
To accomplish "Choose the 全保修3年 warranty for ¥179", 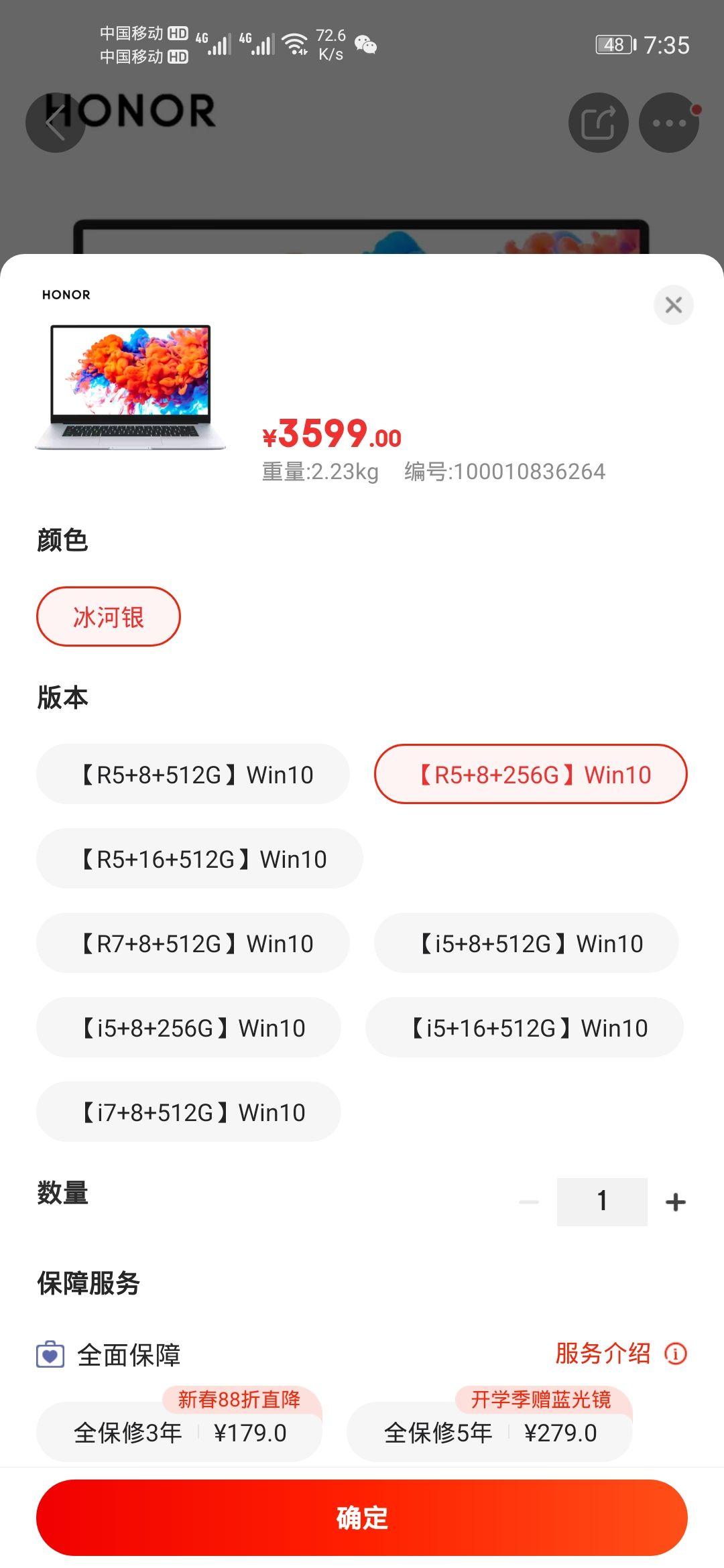I will [179, 1432].
